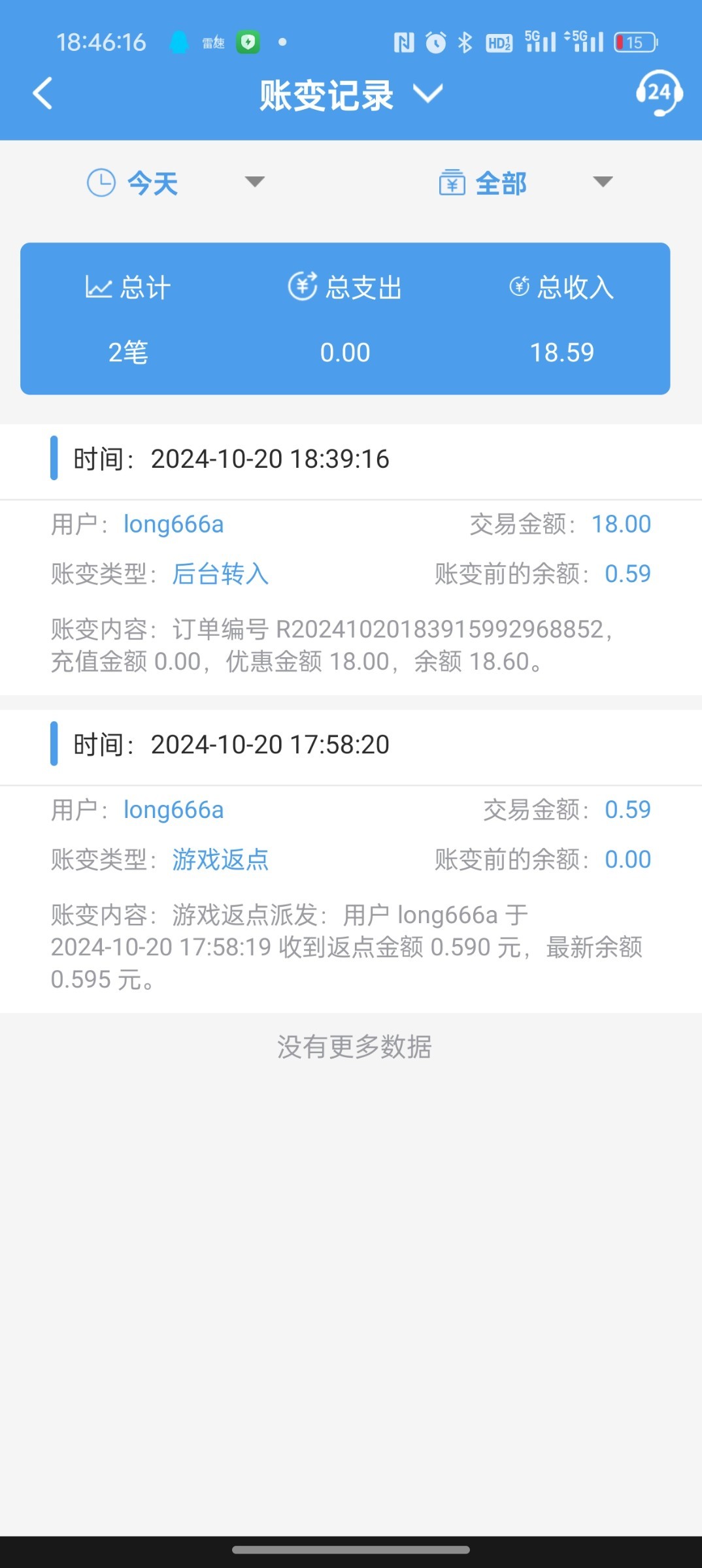Open the 今天 date filter dropdown
The image size is (702, 1568).
(175, 183)
